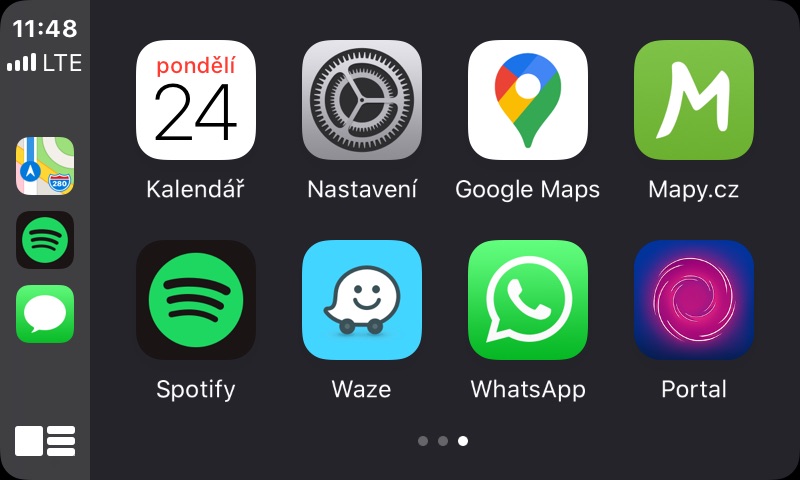Open Google Maps from the app grid
Image resolution: width=800 pixels, height=480 pixels.
528,100
